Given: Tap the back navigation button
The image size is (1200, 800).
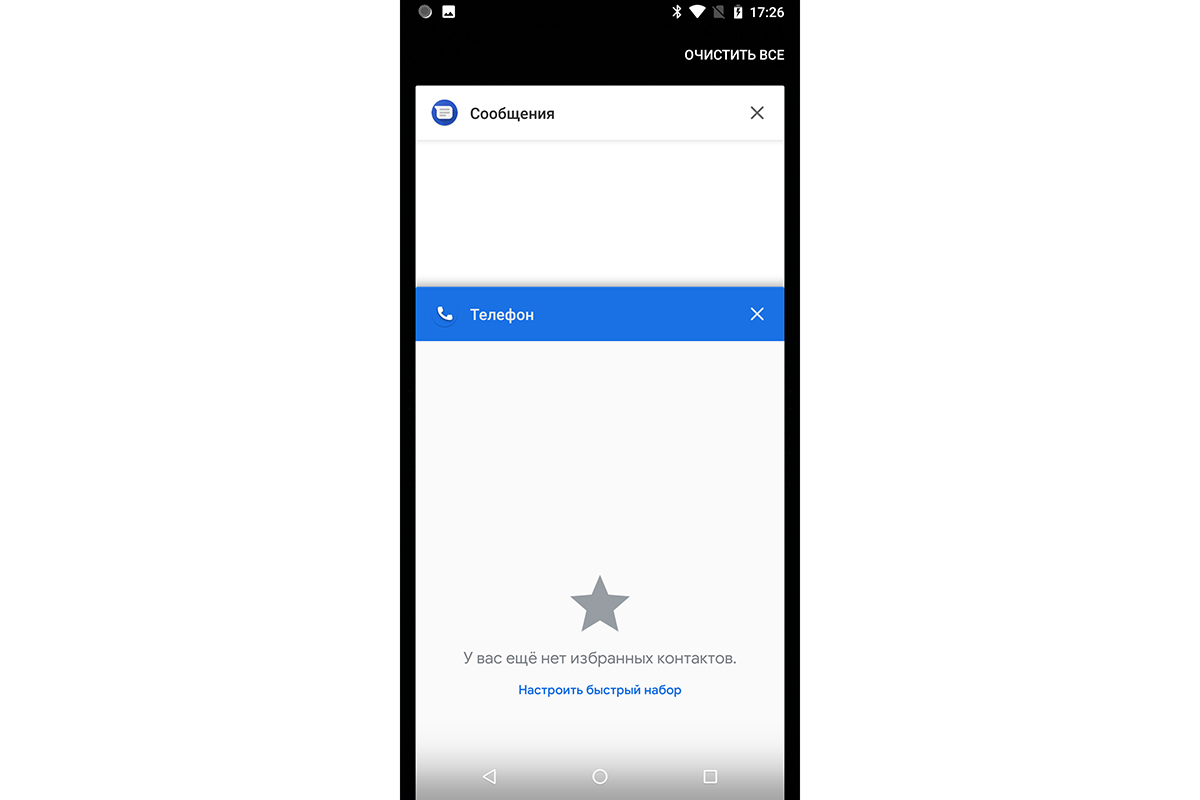Looking at the screenshot, I should click(489, 776).
